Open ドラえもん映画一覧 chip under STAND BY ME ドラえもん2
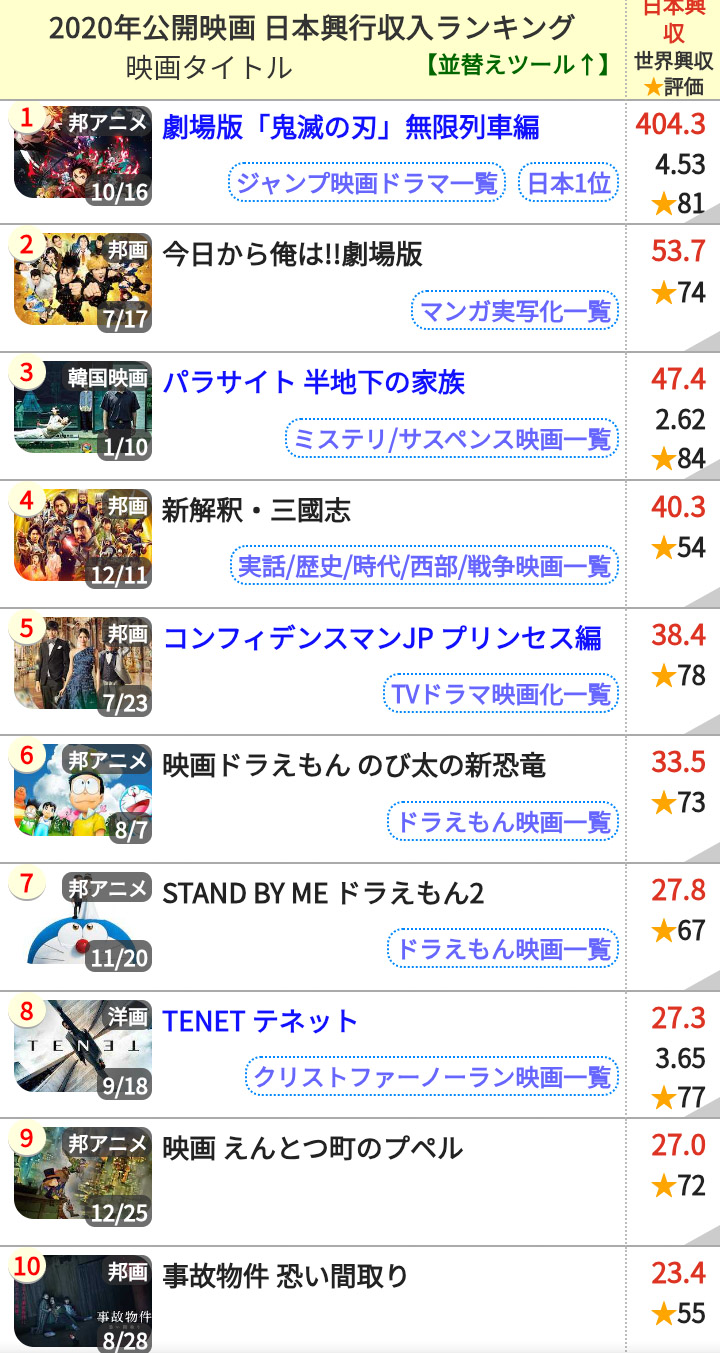Screen dimensions: 720x1353 click(x=503, y=949)
